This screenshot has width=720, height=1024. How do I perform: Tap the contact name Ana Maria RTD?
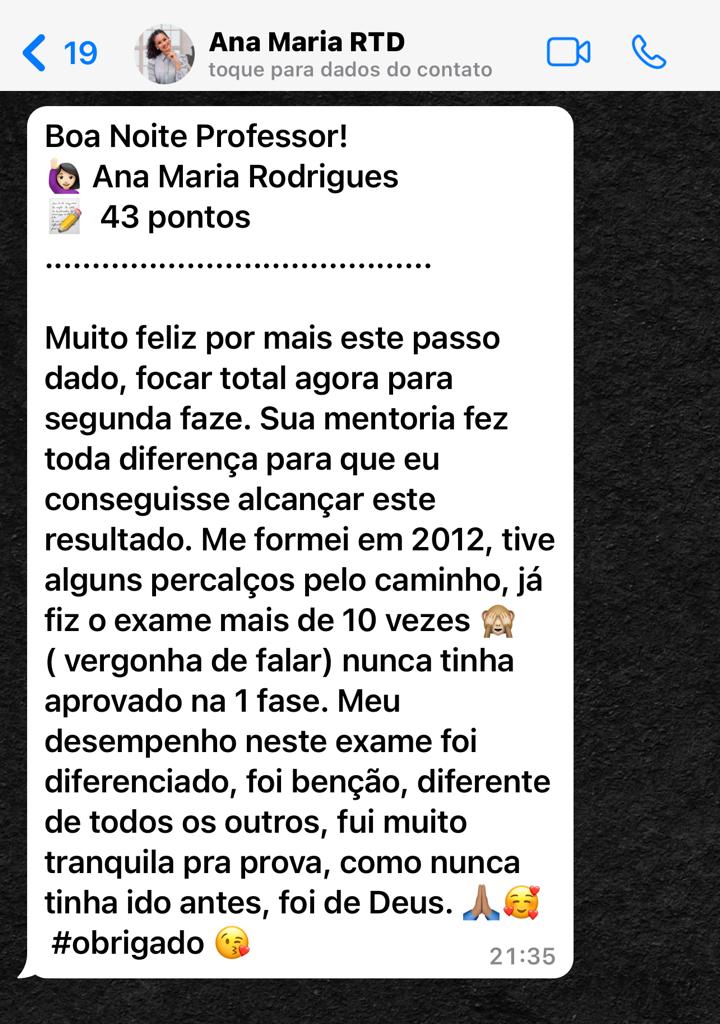[310, 41]
